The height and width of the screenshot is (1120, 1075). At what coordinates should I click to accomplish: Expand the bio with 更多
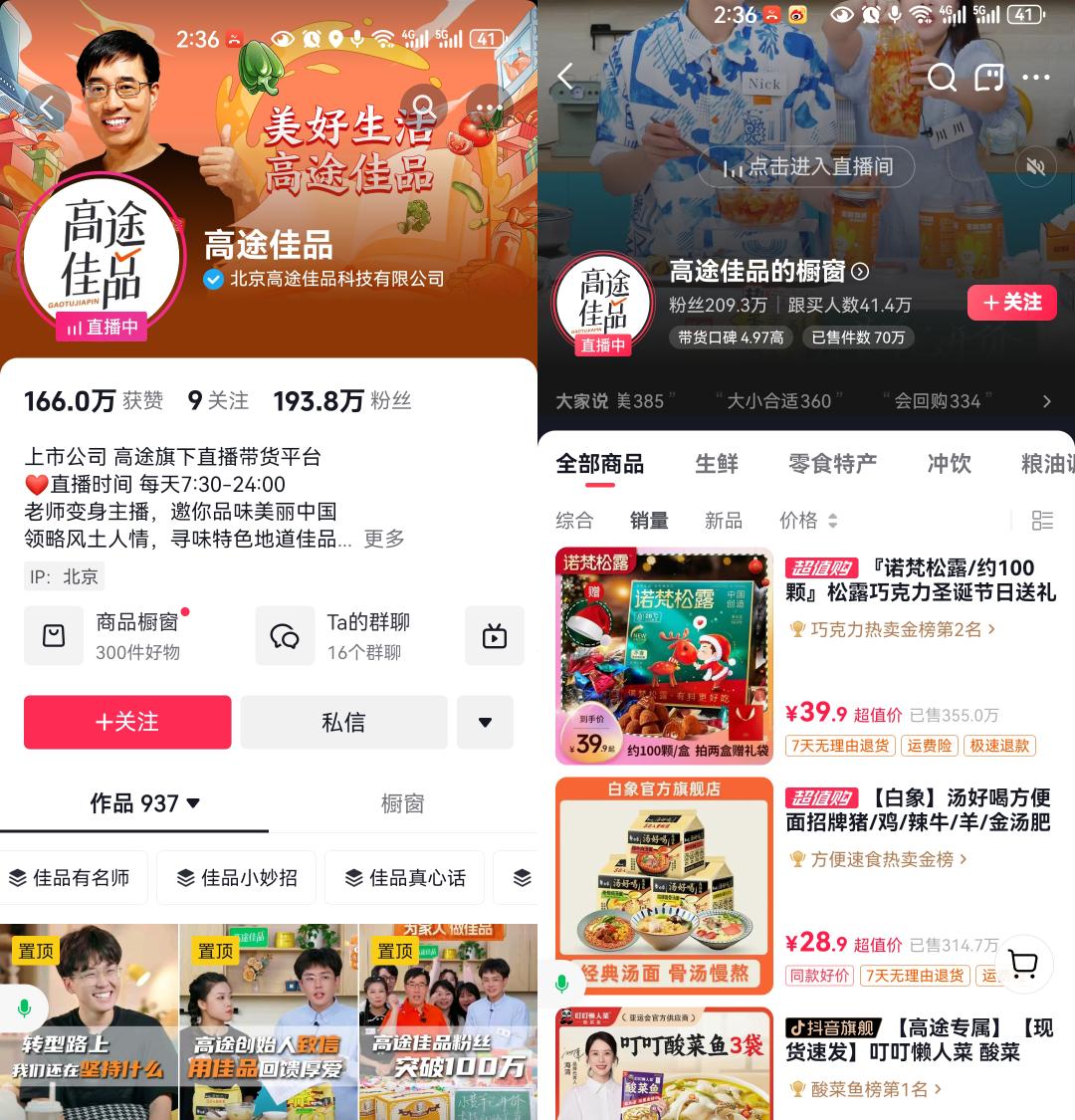384,539
